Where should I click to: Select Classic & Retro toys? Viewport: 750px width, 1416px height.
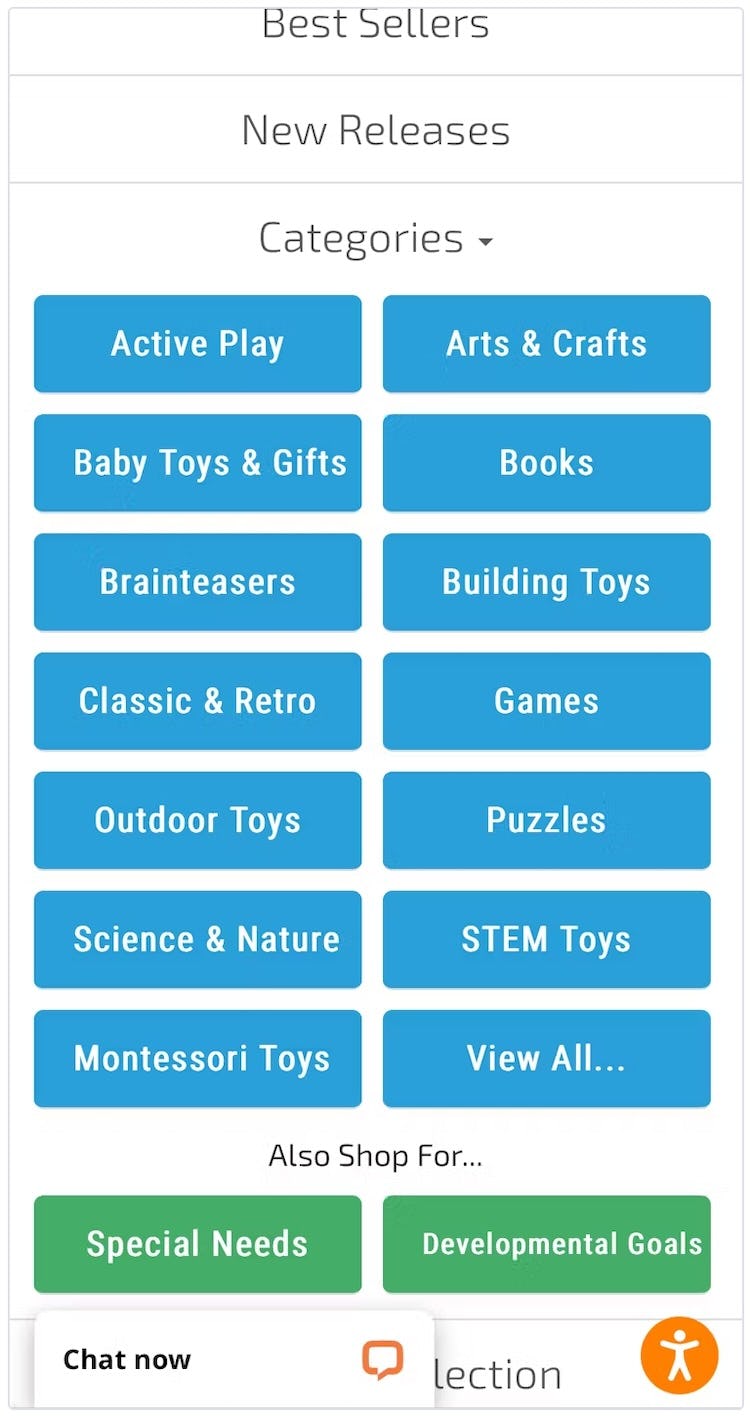click(x=197, y=701)
